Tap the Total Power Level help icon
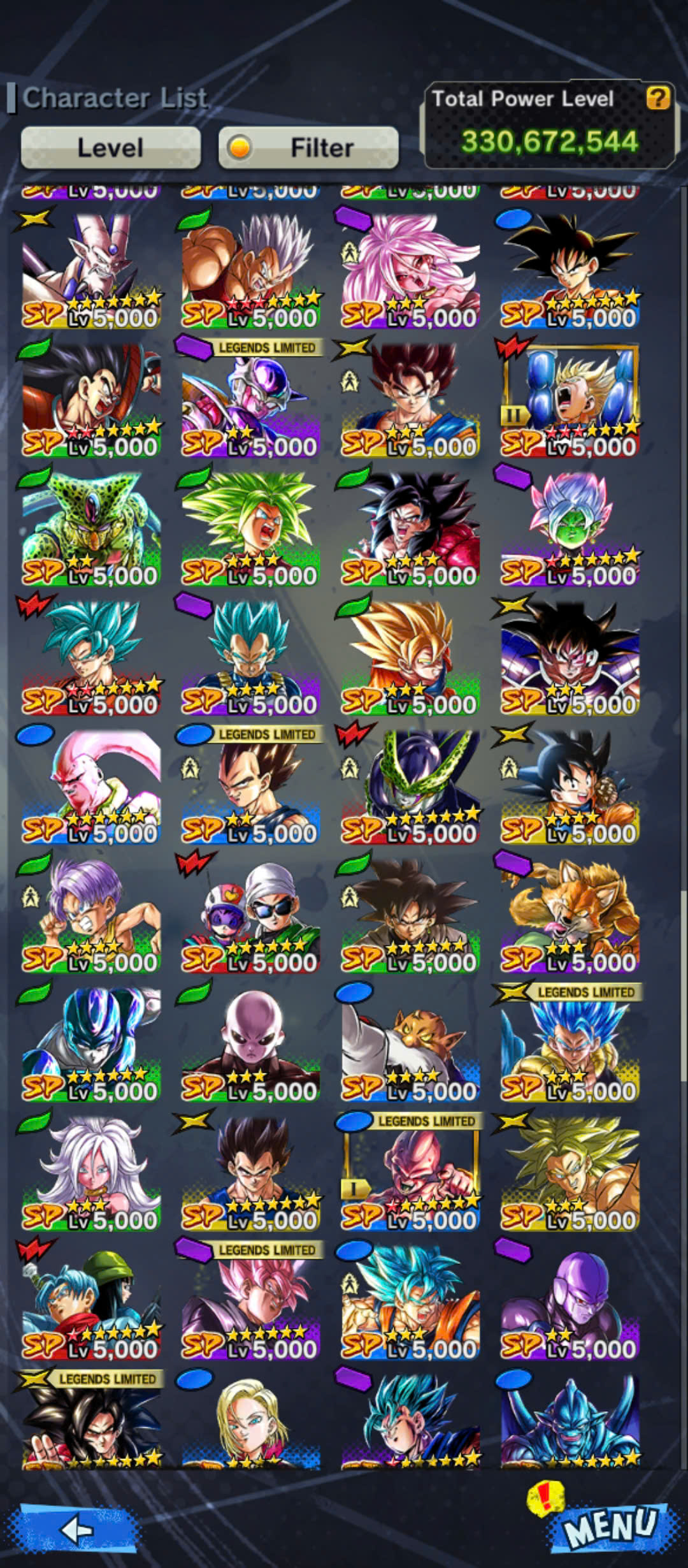688x1568 pixels. click(658, 98)
